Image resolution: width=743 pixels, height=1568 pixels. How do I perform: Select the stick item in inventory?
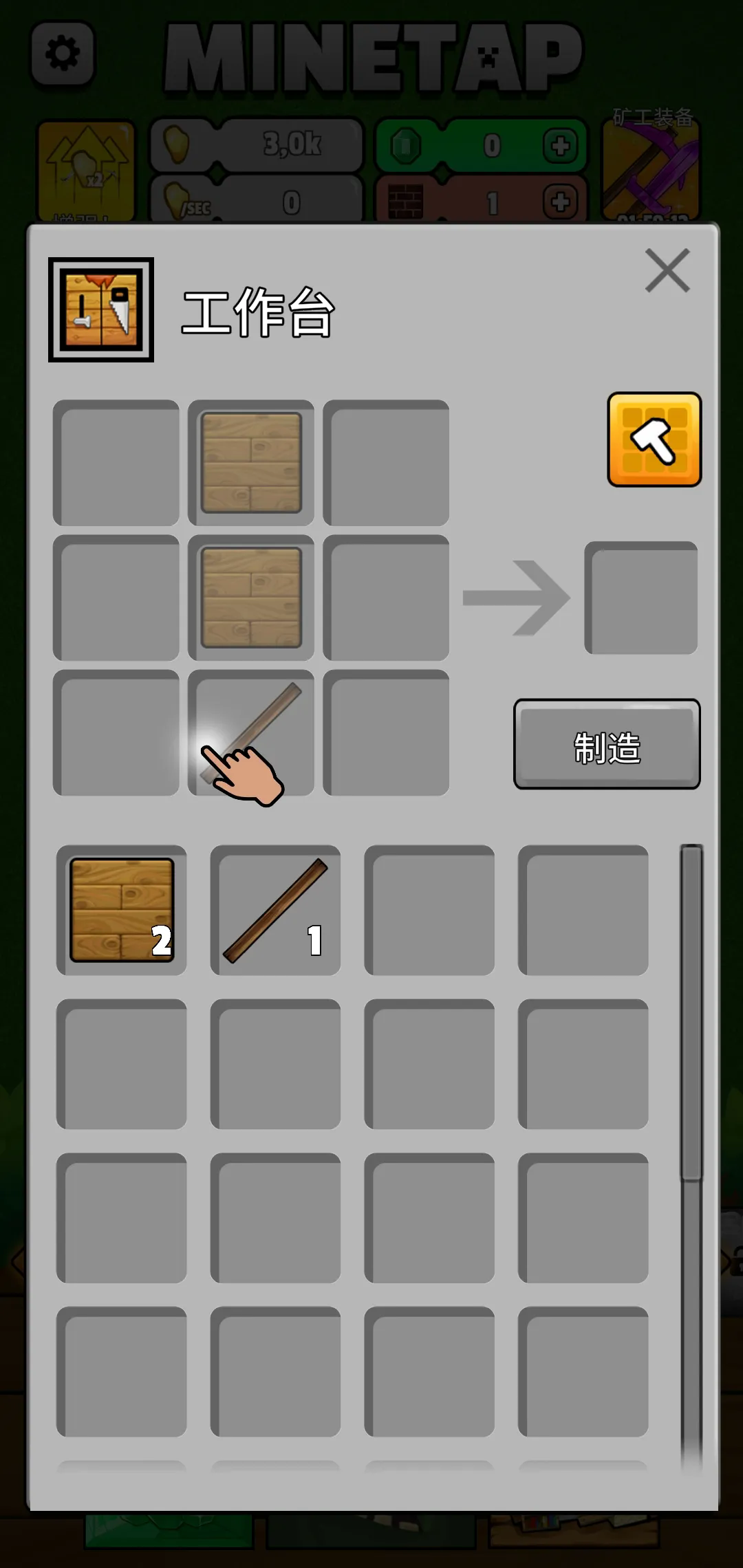pos(274,909)
